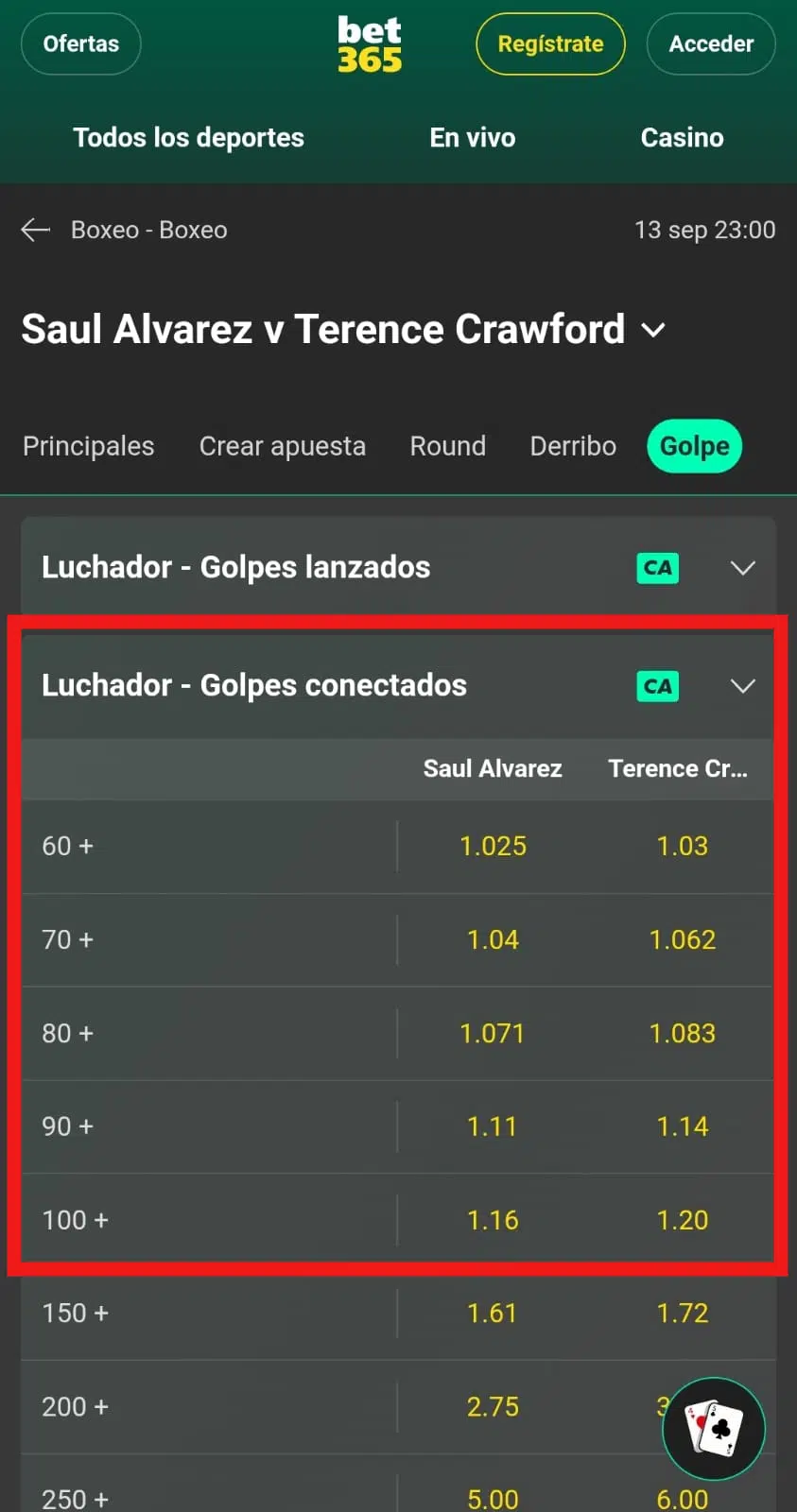The width and height of the screenshot is (797, 1512).
Task: Click the bet365 logo
Action: pyautogui.click(x=370, y=43)
